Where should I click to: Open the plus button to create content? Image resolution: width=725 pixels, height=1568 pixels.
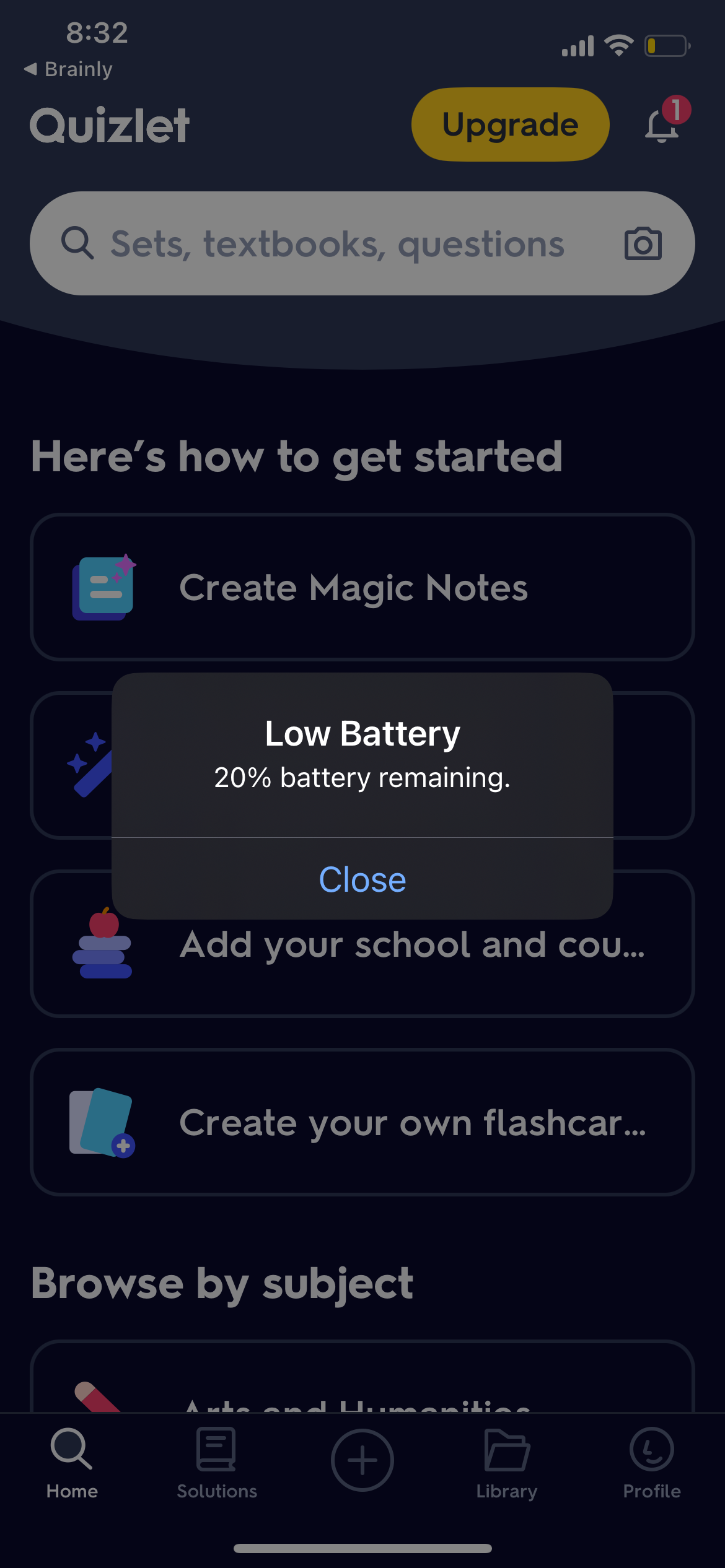[x=362, y=1460]
